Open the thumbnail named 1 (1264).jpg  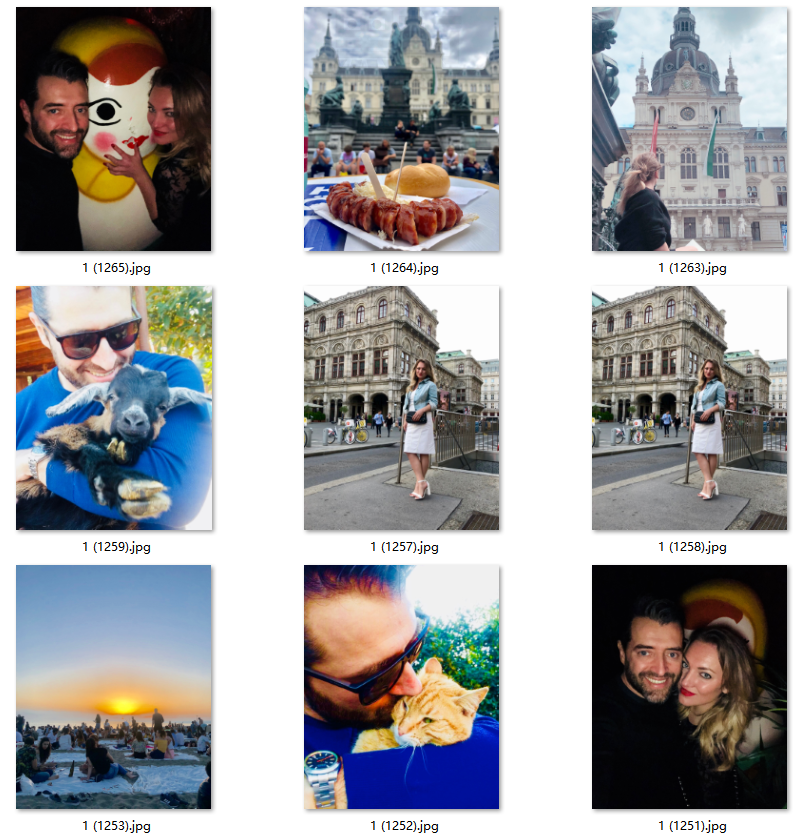[401, 129]
